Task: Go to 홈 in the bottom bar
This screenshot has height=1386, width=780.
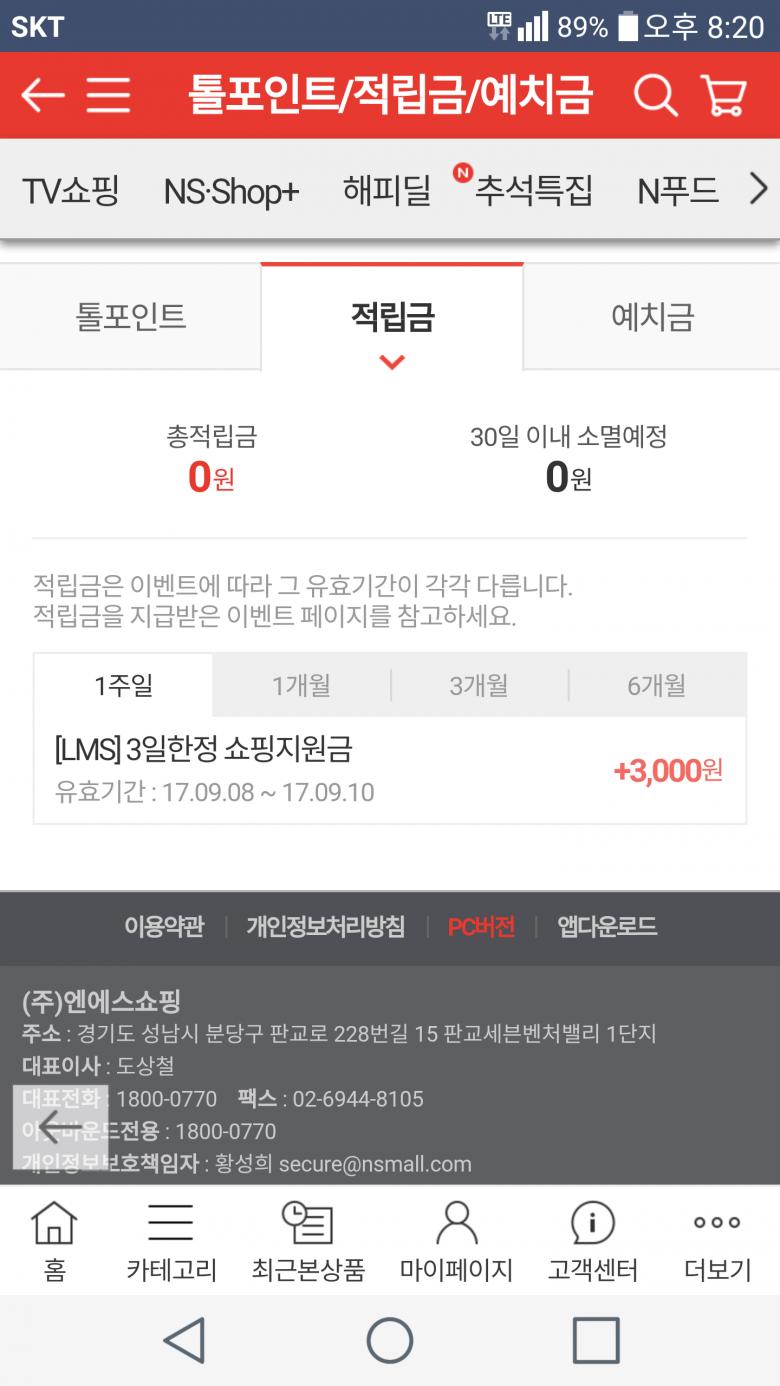Action: coord(54,1242)
